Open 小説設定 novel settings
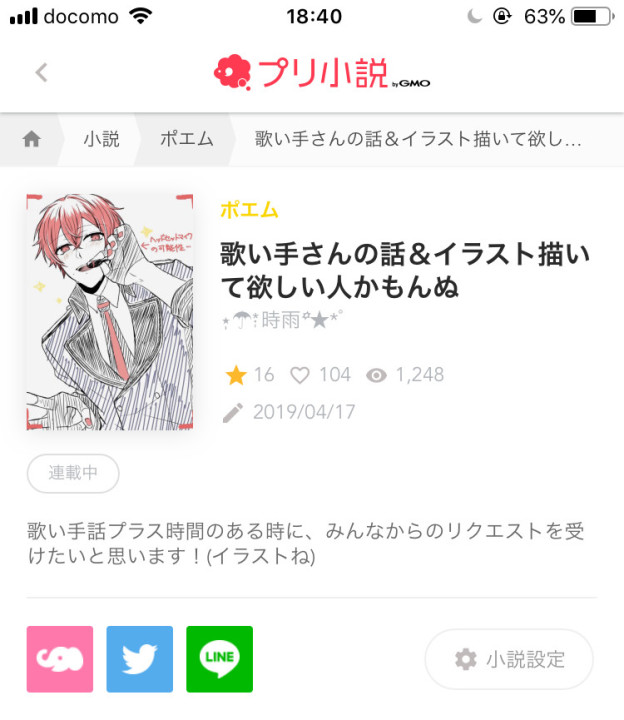This screenshot has height=720, width=624. pyautogui.click(x=509, y=660)
